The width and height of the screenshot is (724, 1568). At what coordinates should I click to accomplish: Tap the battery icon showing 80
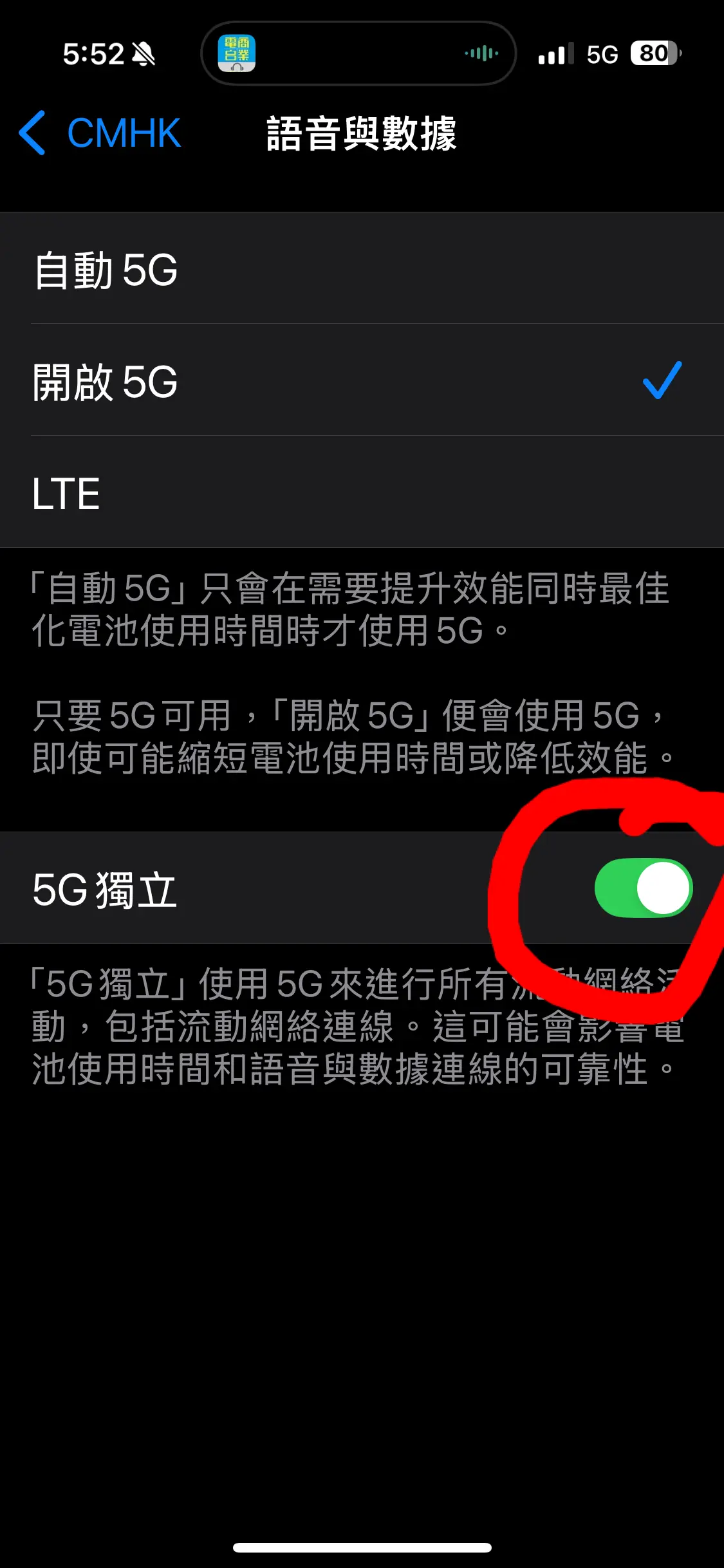(x=652, y=54)
